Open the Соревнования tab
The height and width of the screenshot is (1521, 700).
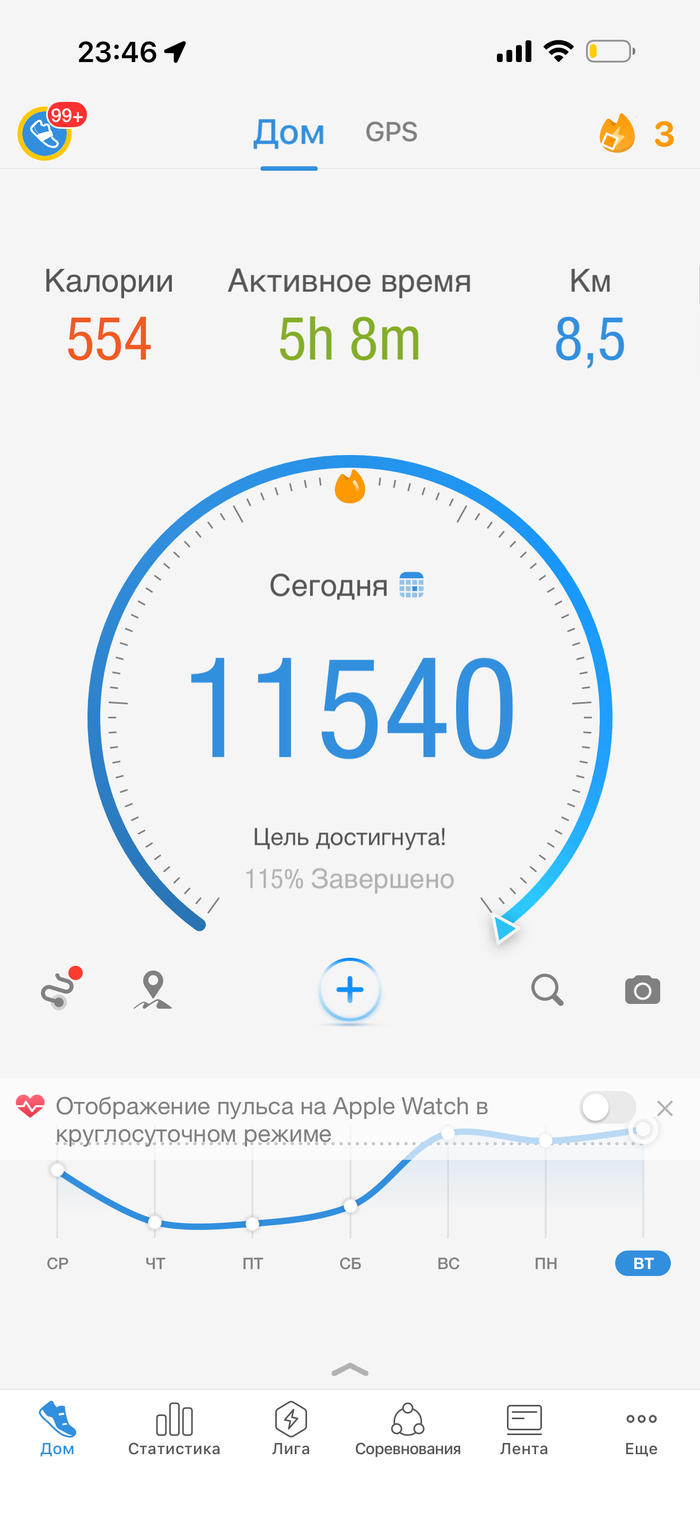407,1428
